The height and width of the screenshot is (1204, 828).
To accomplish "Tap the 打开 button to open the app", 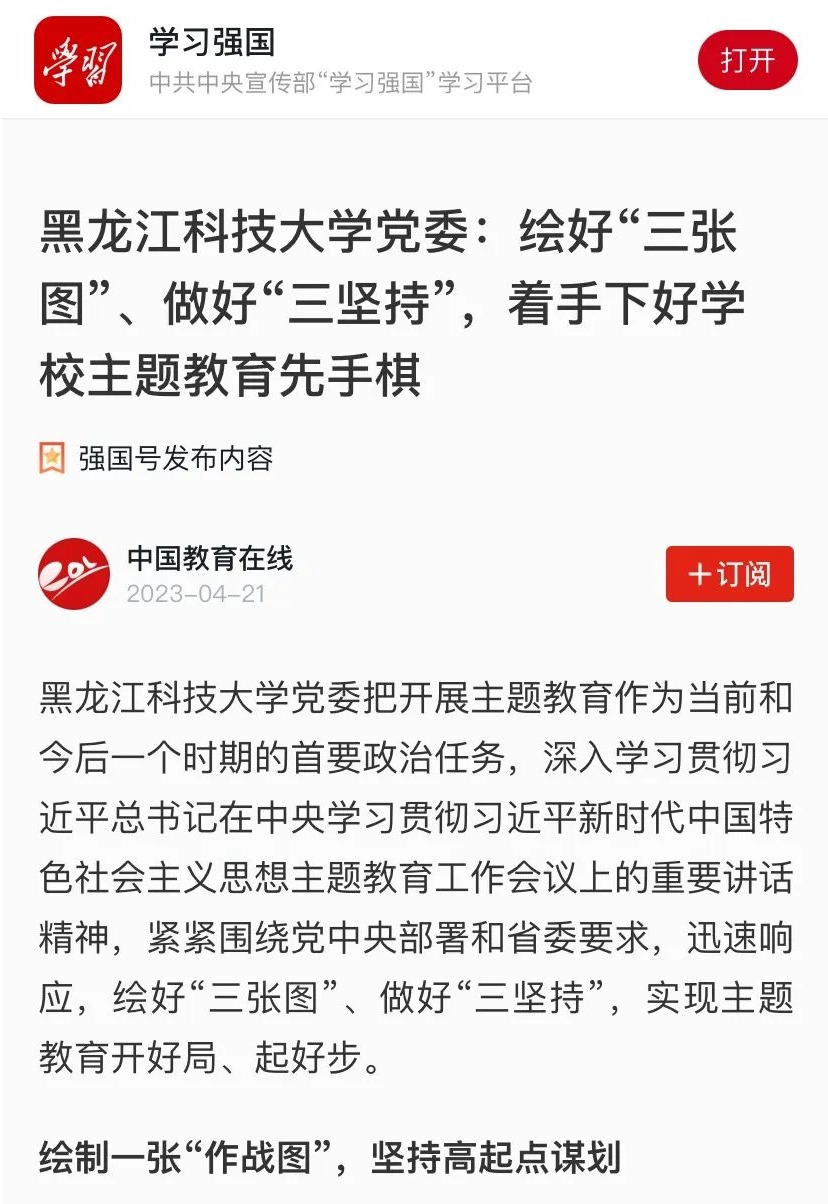I will coord(747,60).
